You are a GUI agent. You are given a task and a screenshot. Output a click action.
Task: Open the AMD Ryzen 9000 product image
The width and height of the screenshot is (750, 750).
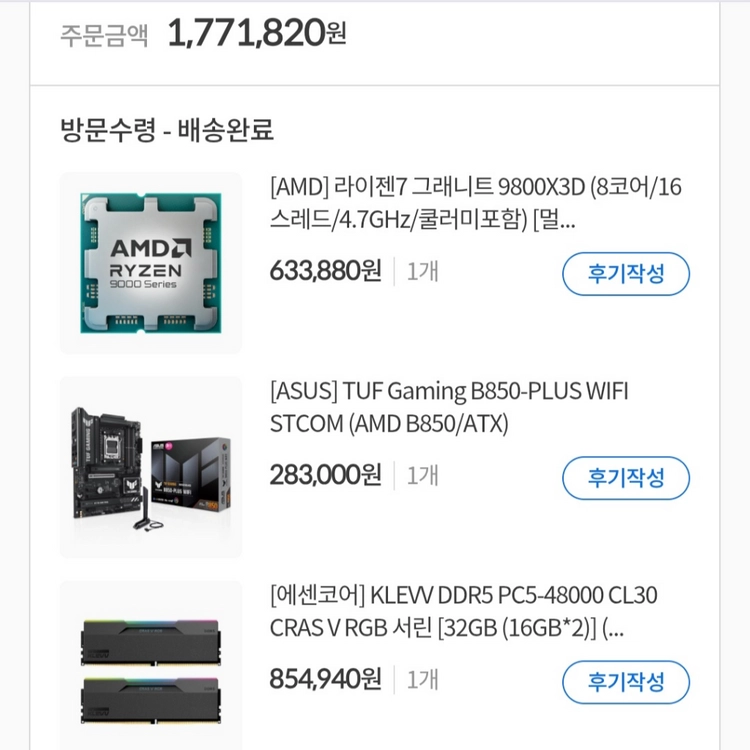pos(151,263)
